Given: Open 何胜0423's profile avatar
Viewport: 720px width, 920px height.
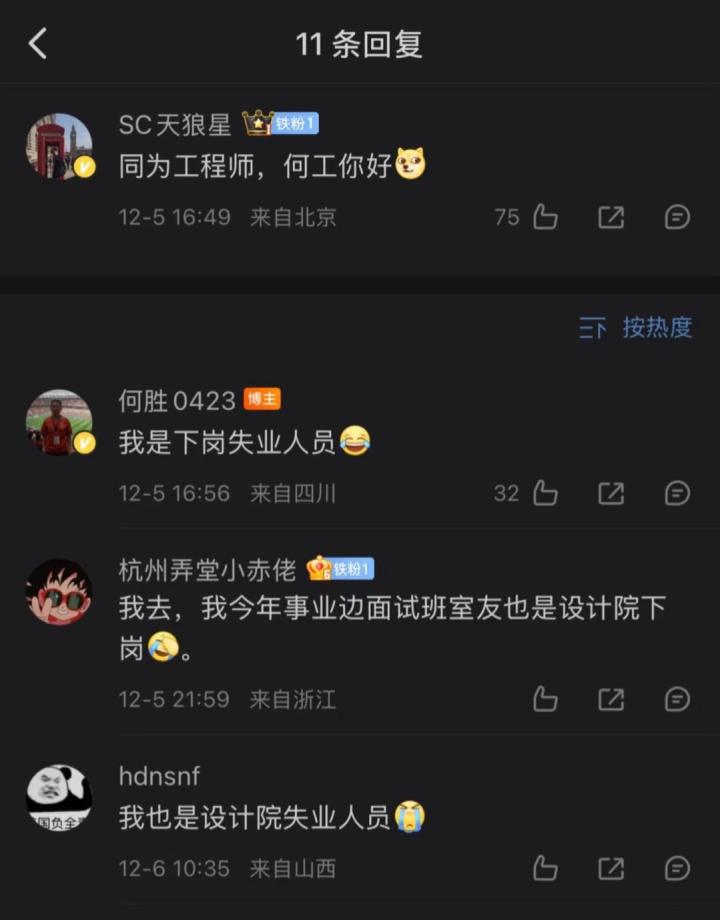Looking at the screenshot, I should [x=59, y=422].
